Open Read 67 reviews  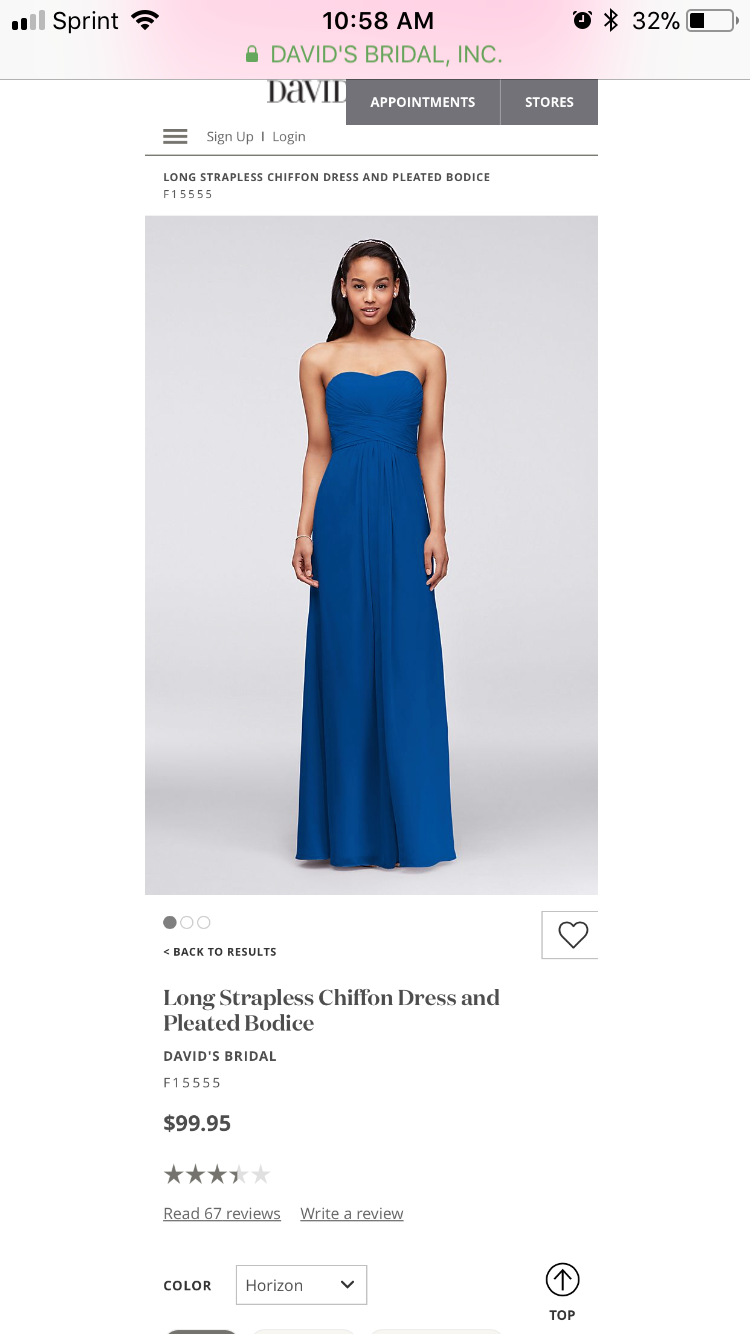coord(221,1213)
